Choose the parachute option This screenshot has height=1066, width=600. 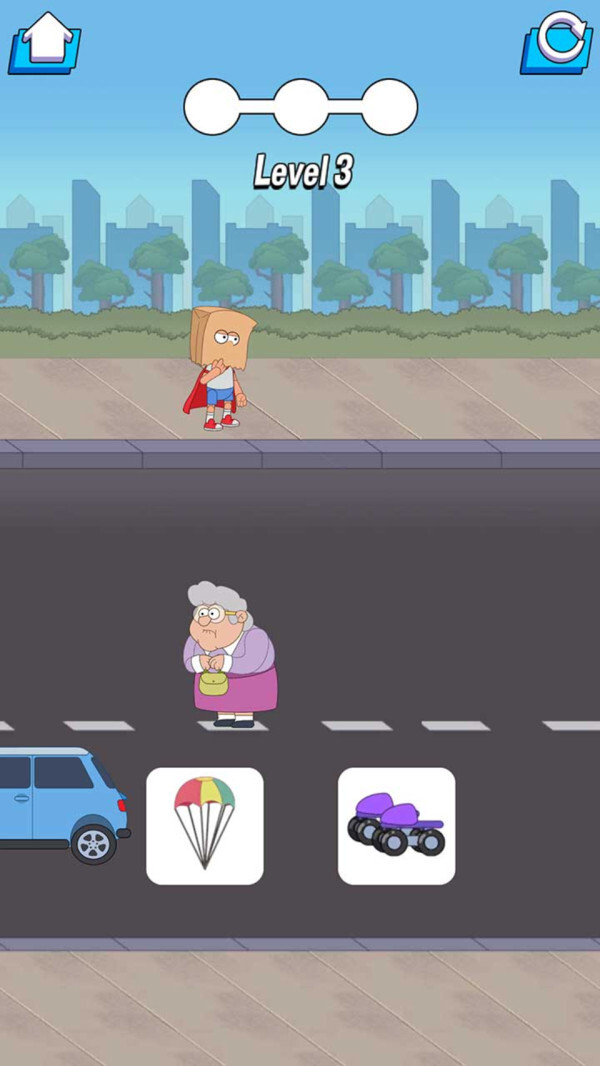(x=205, y=826)
